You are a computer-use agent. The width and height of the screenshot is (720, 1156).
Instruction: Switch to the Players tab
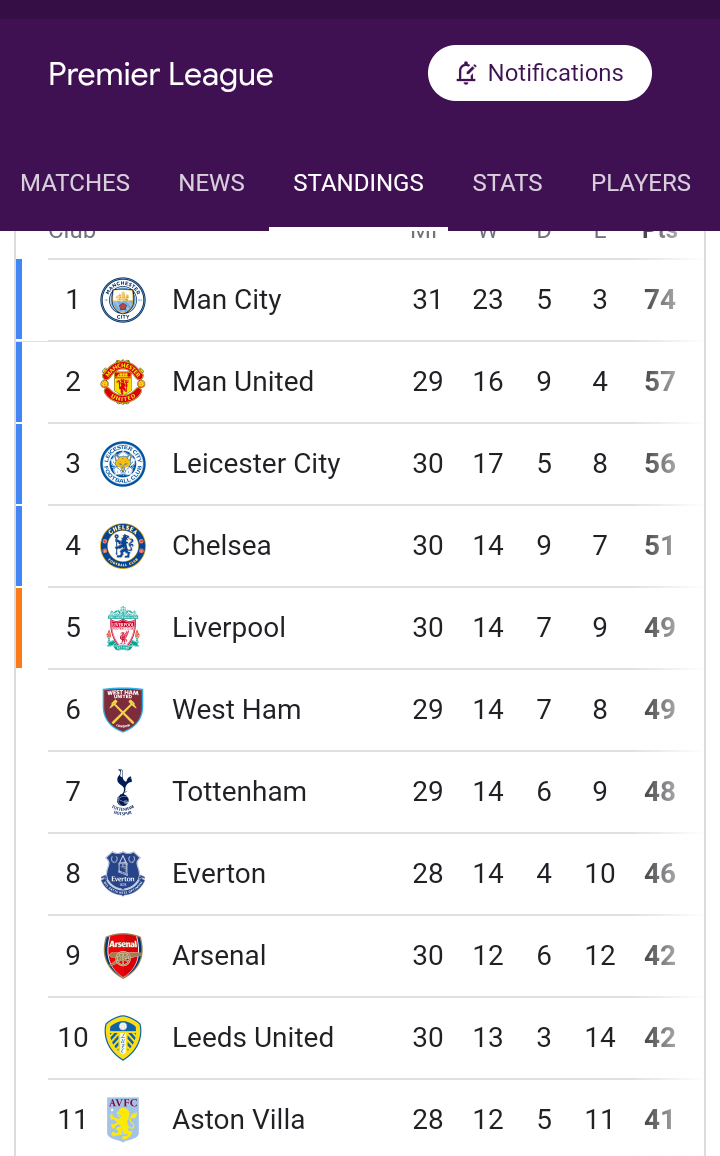pyautogui.click(x=640, y=183)
